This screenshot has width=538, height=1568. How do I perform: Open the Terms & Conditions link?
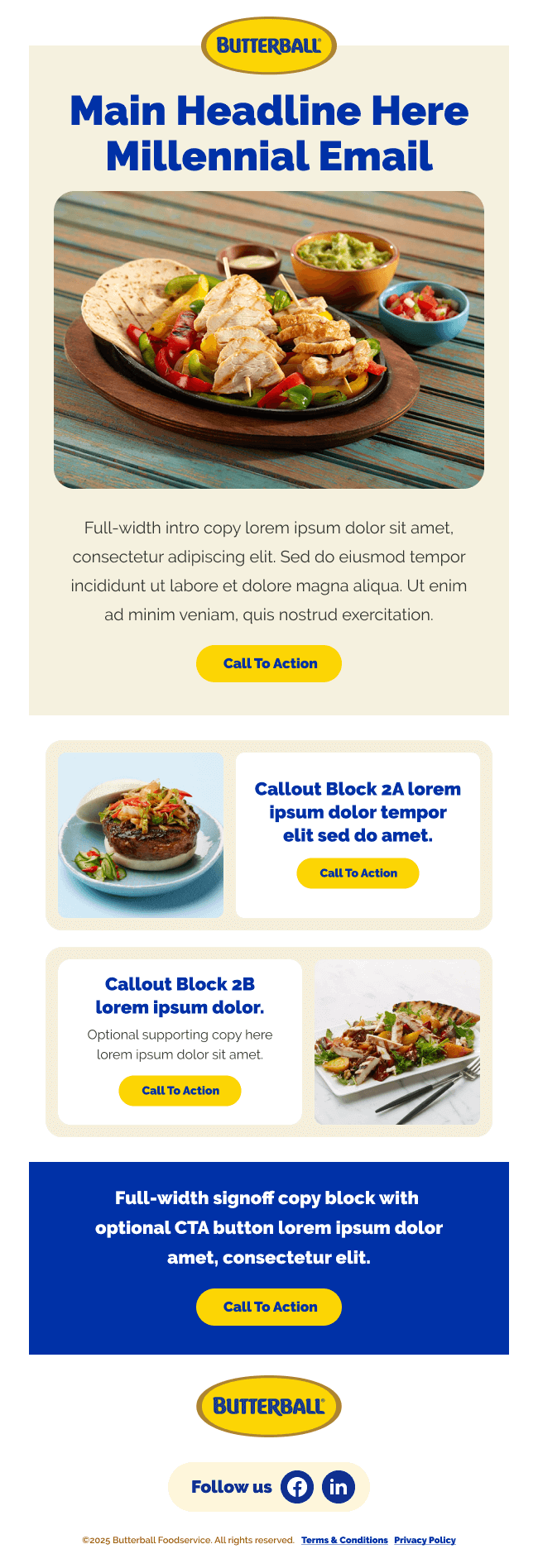344,1540
